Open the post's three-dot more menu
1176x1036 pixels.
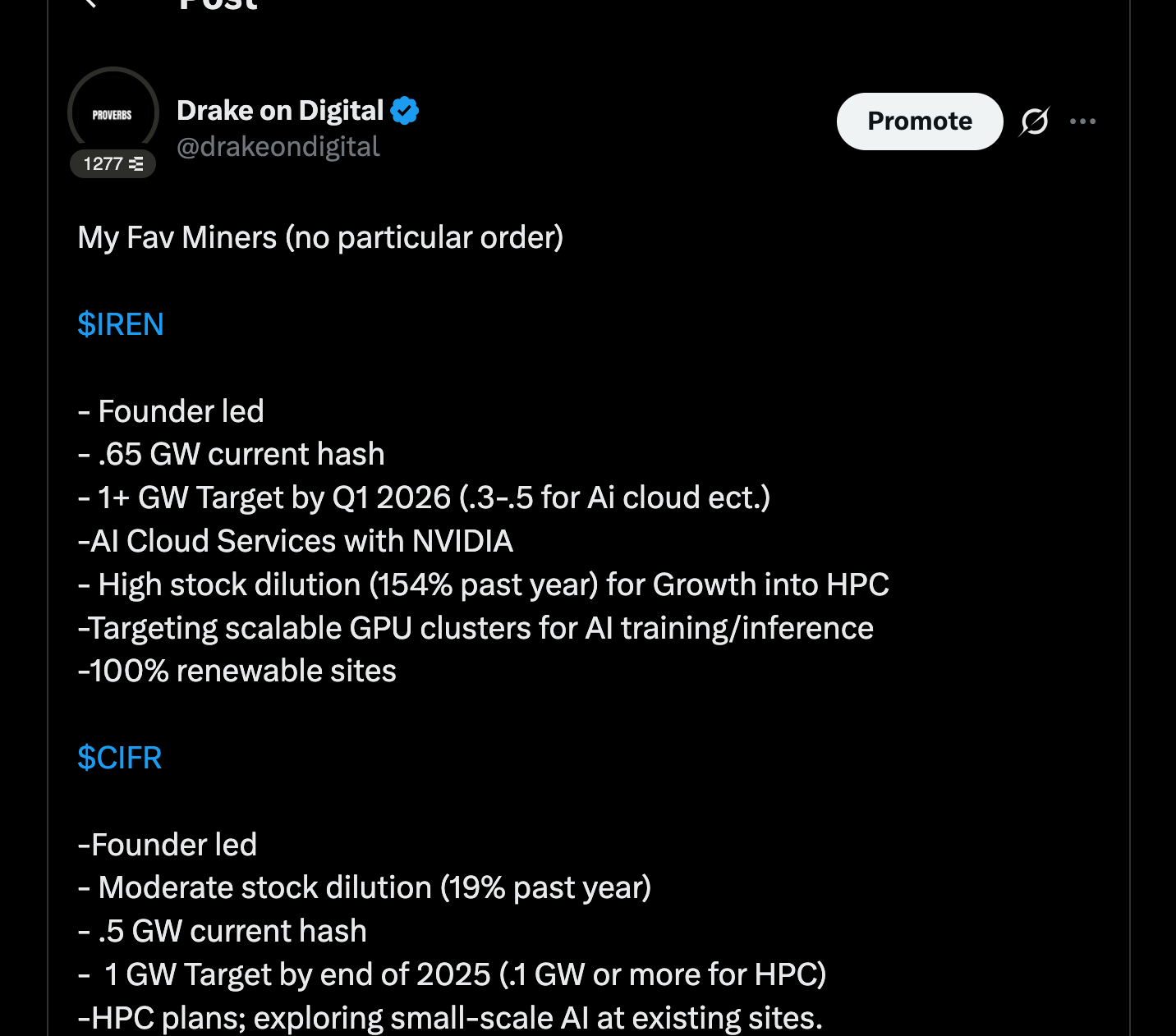1082,121
